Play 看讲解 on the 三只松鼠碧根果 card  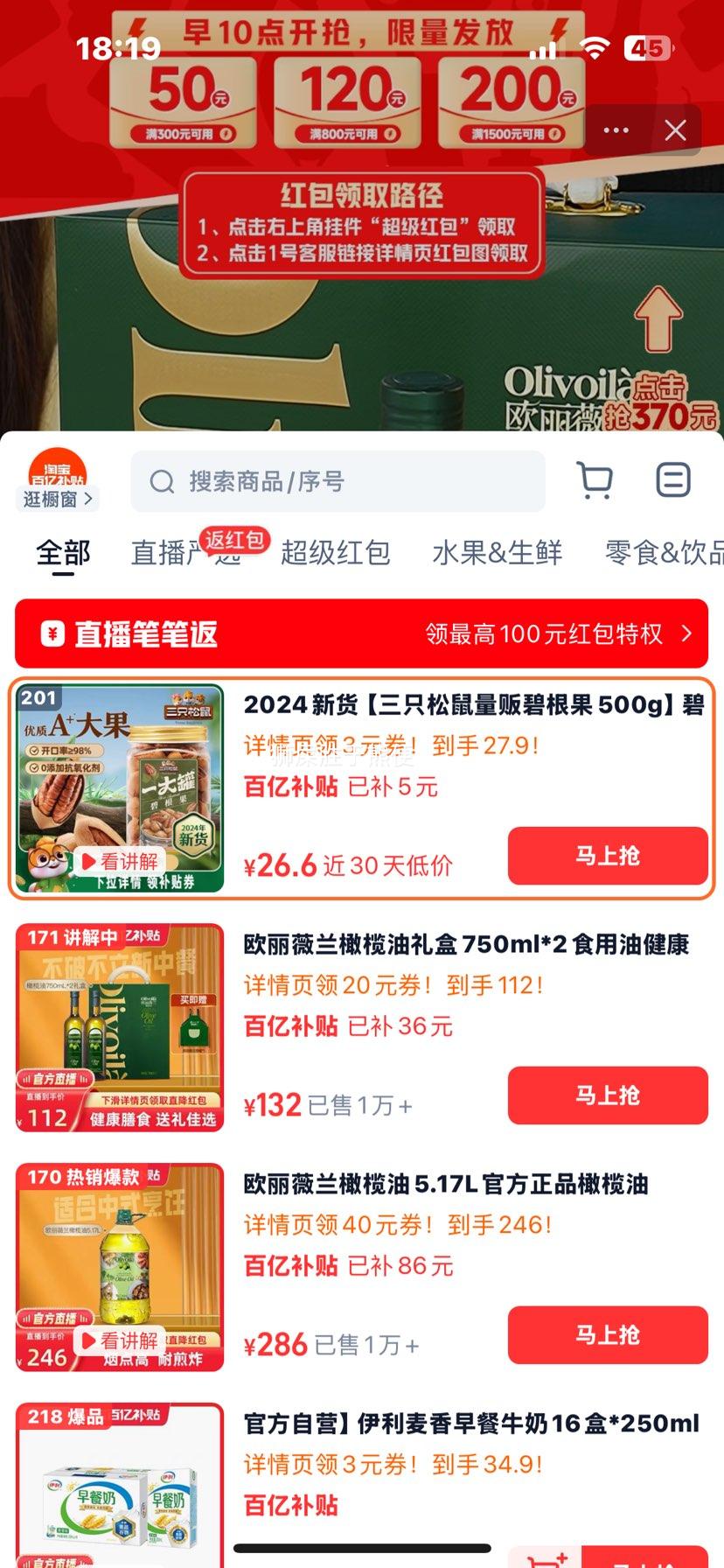click(x=119, y=861)
